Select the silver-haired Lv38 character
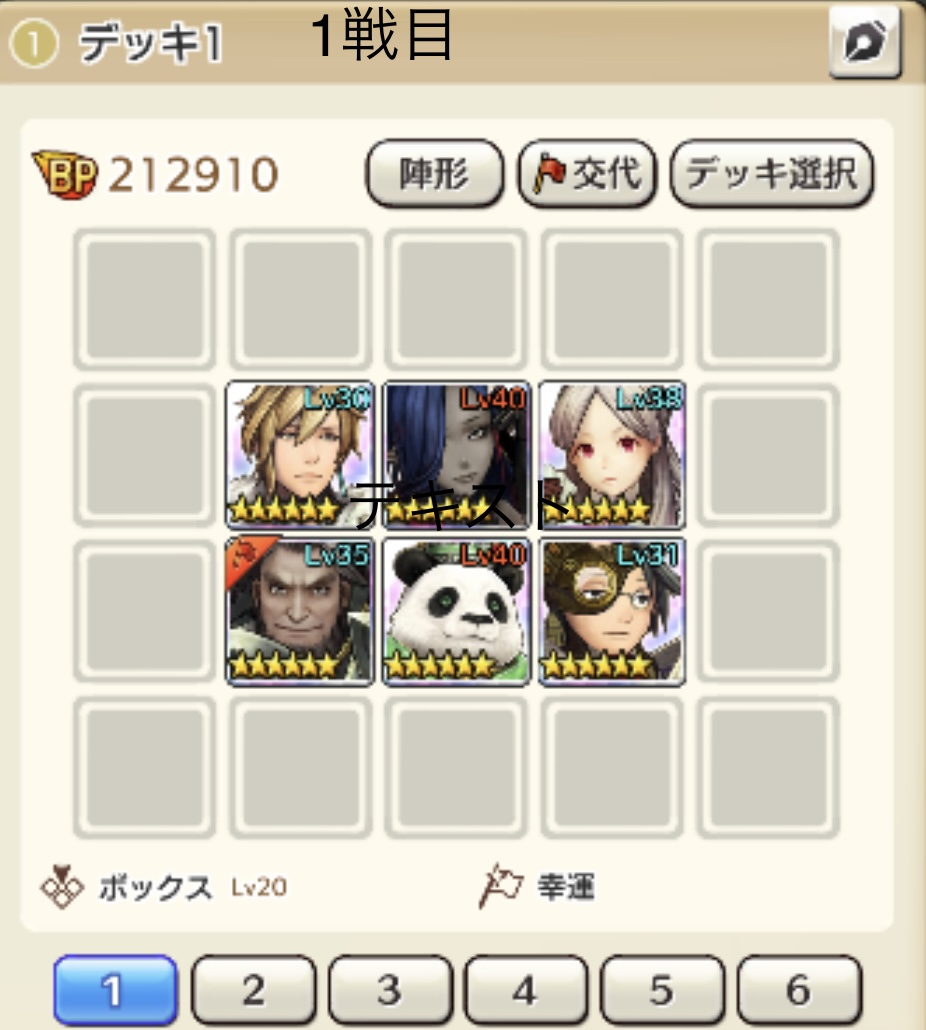The width and height of the screenshot is (926, 1030). click(612, 454)
